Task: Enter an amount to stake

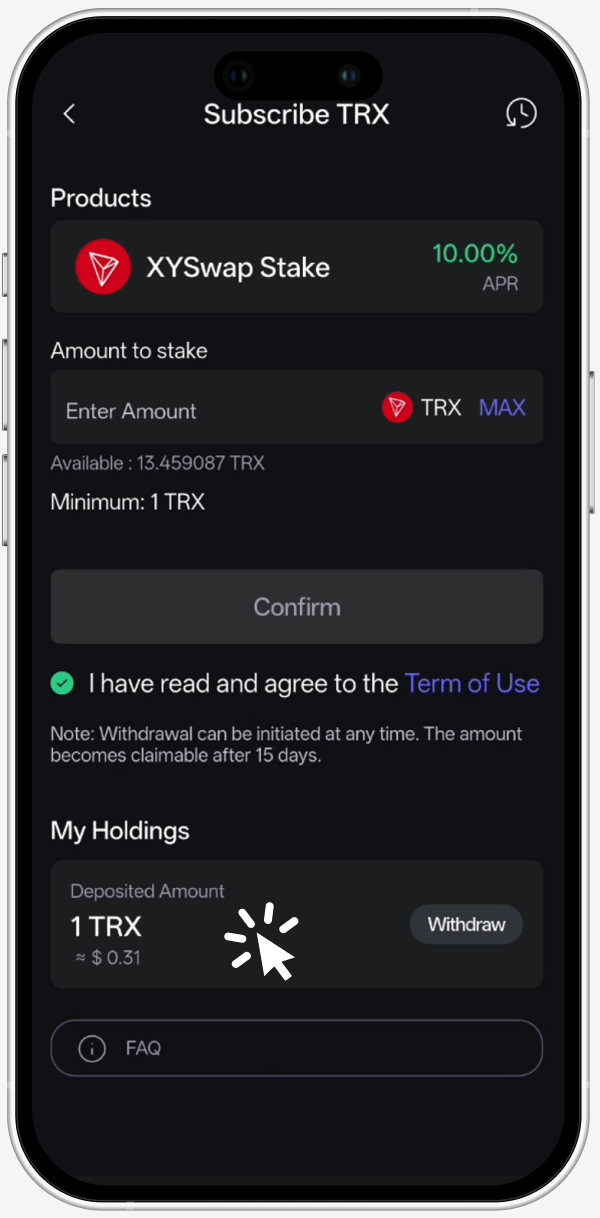Action: (x=200, y=410)
